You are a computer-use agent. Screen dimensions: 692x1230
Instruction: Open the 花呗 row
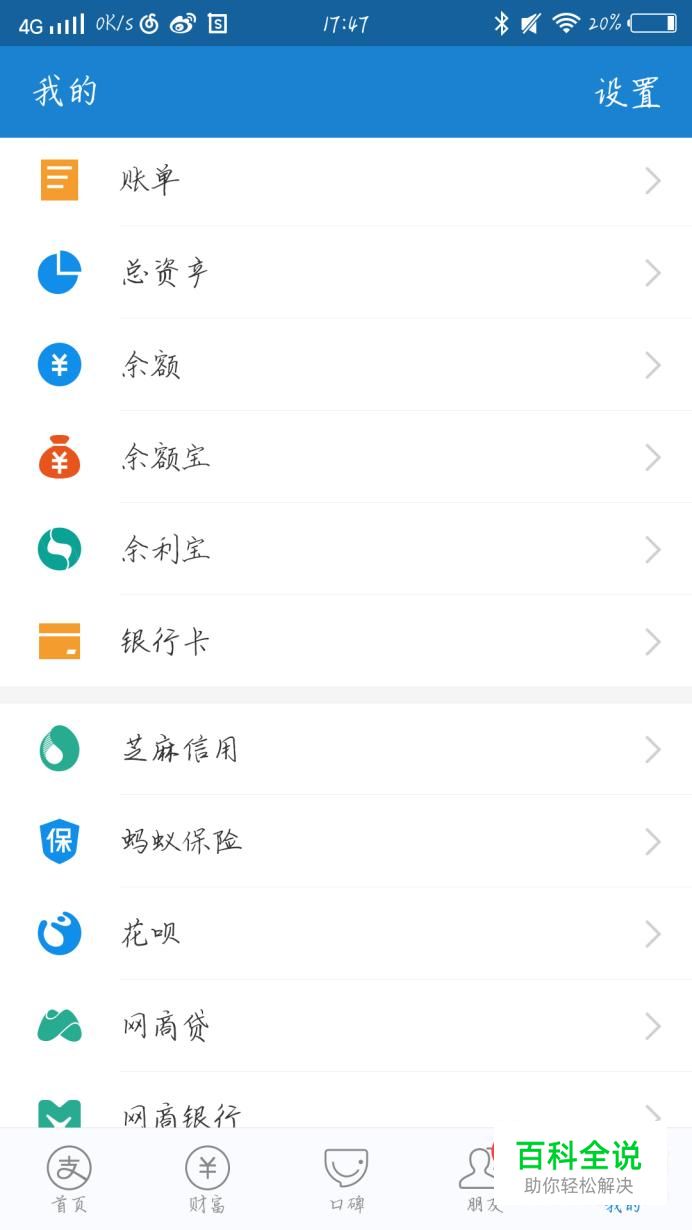coord(346,934)
